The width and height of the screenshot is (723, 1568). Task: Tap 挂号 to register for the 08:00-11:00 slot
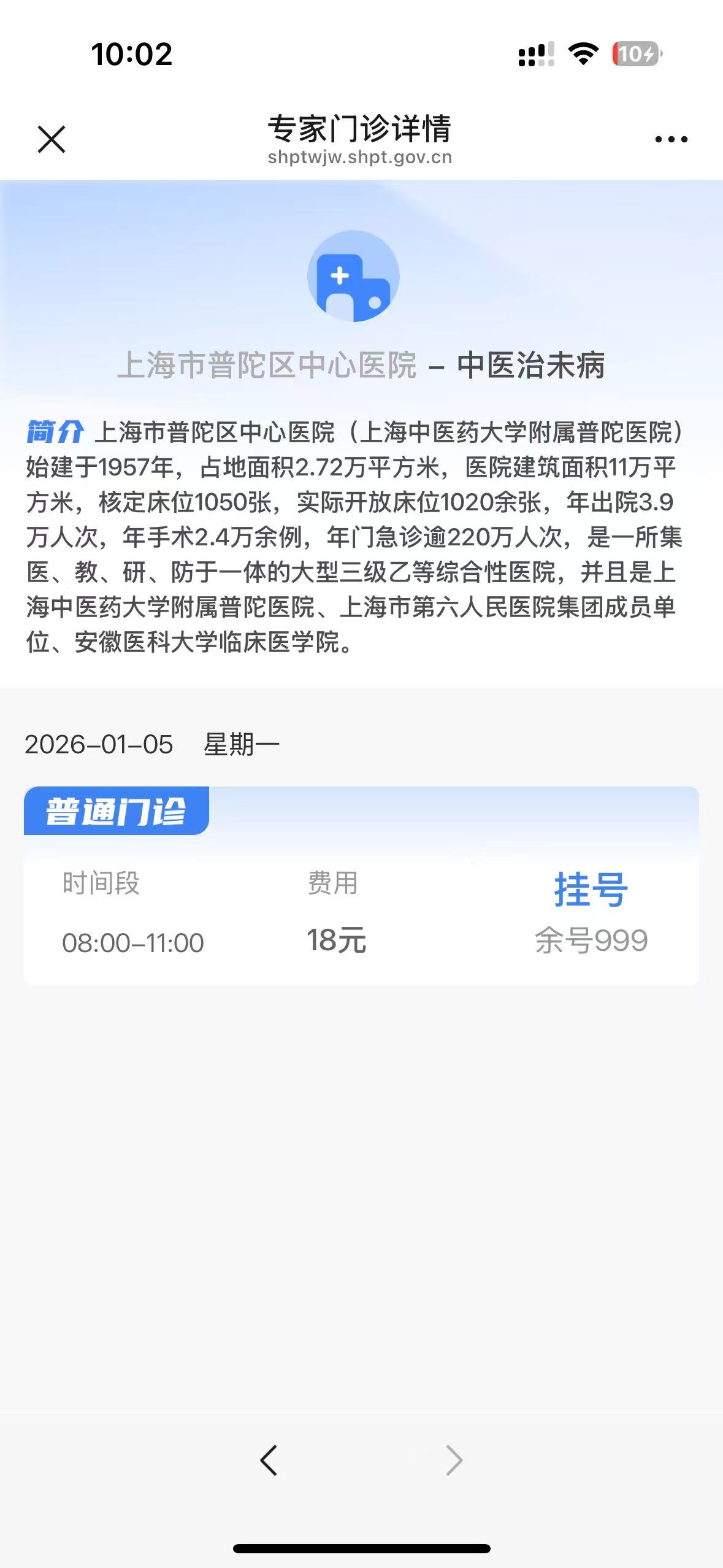point(591,889)
